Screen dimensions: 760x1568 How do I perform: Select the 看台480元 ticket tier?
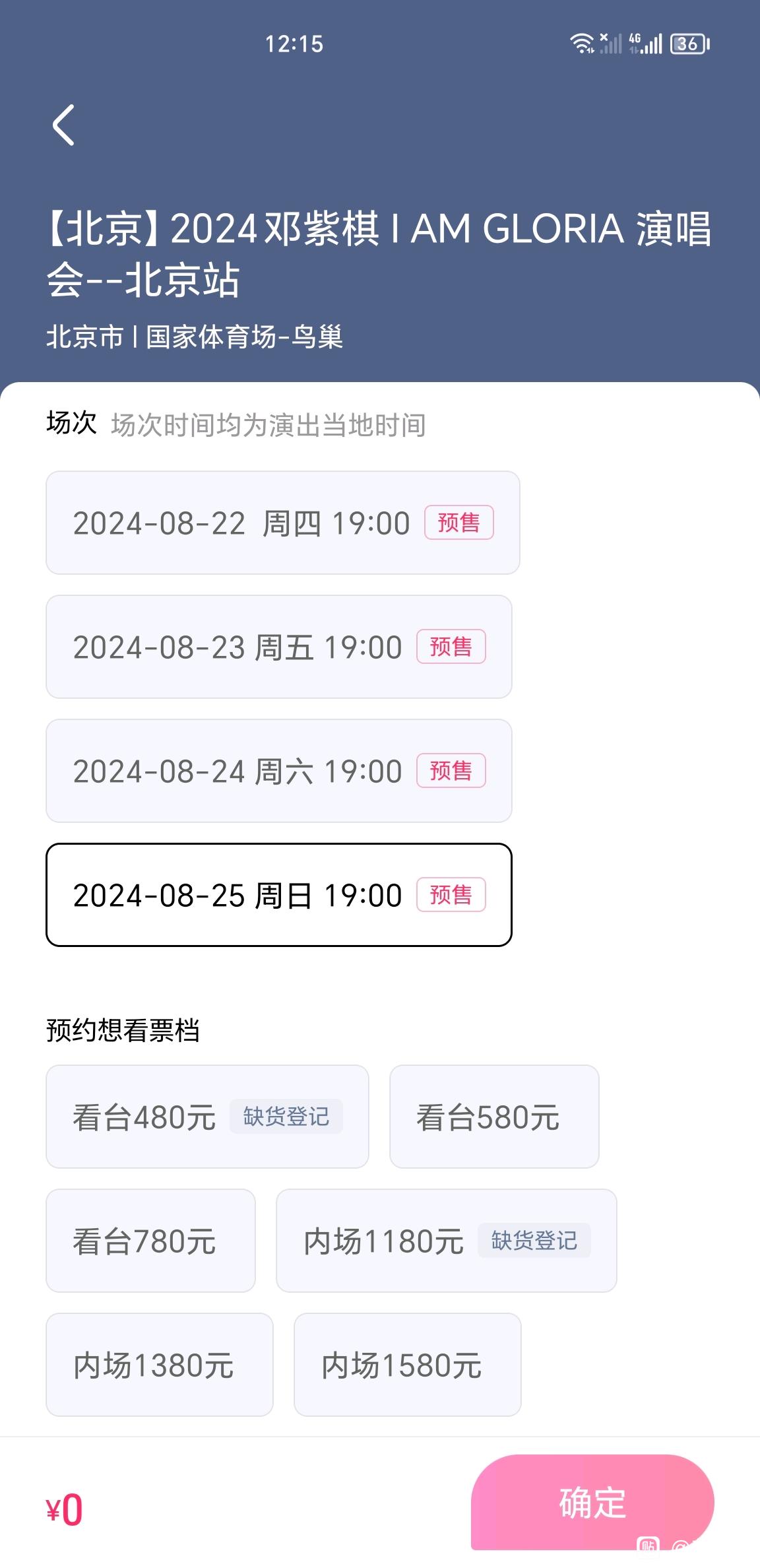pyautogui.click(x=207, y=1117)
